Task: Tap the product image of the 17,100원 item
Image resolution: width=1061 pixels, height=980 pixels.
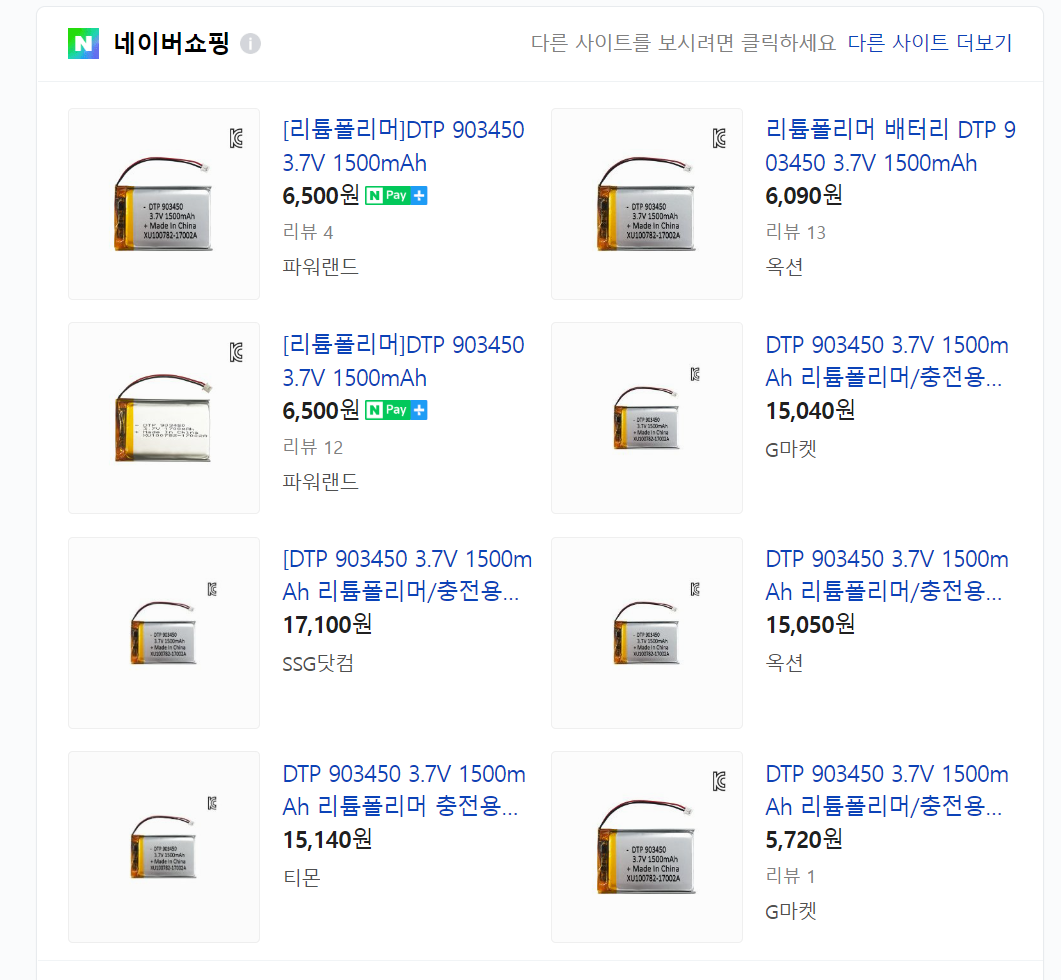Action: point(164,633)
